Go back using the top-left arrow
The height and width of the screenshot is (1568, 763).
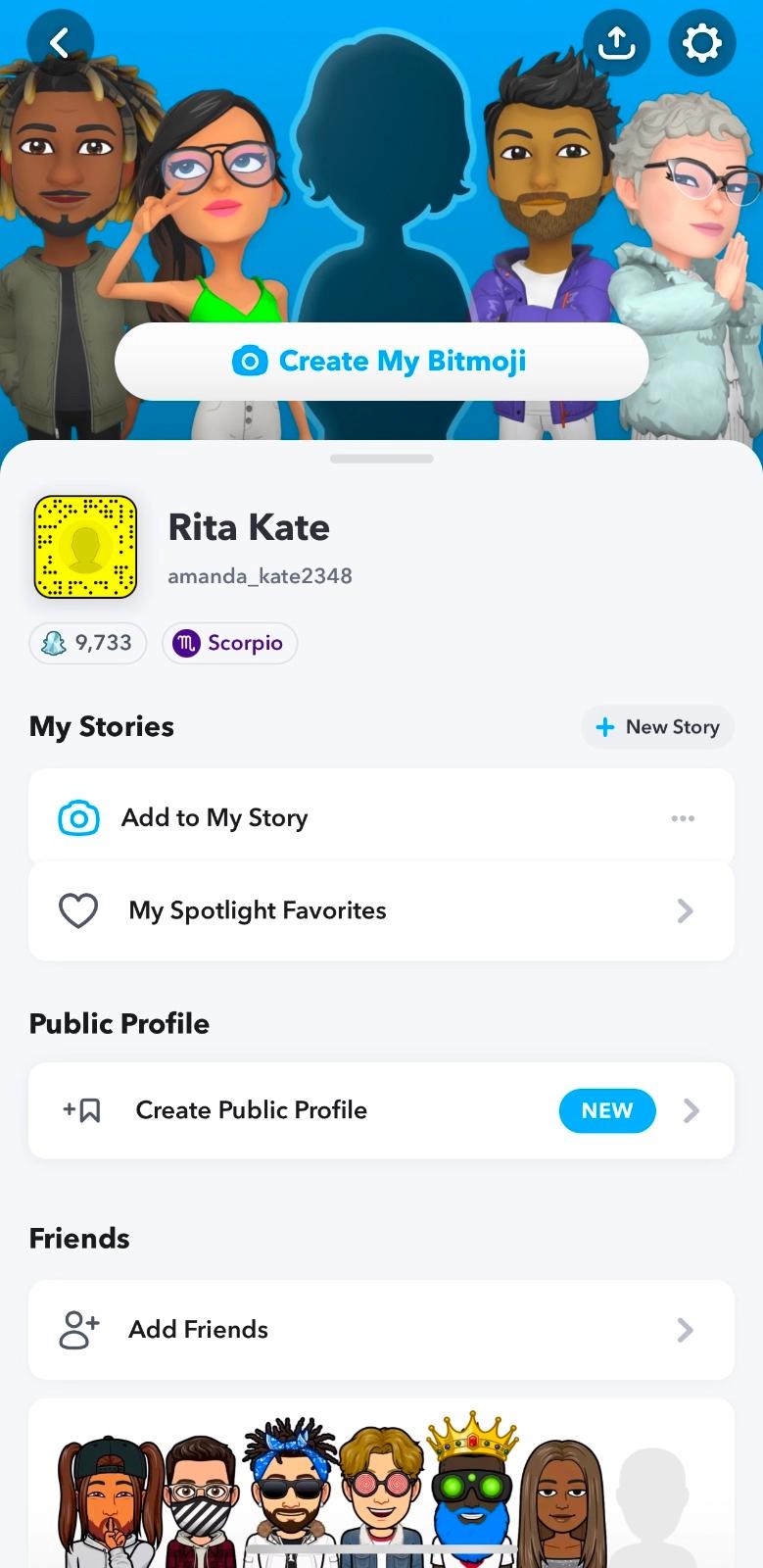60,43
